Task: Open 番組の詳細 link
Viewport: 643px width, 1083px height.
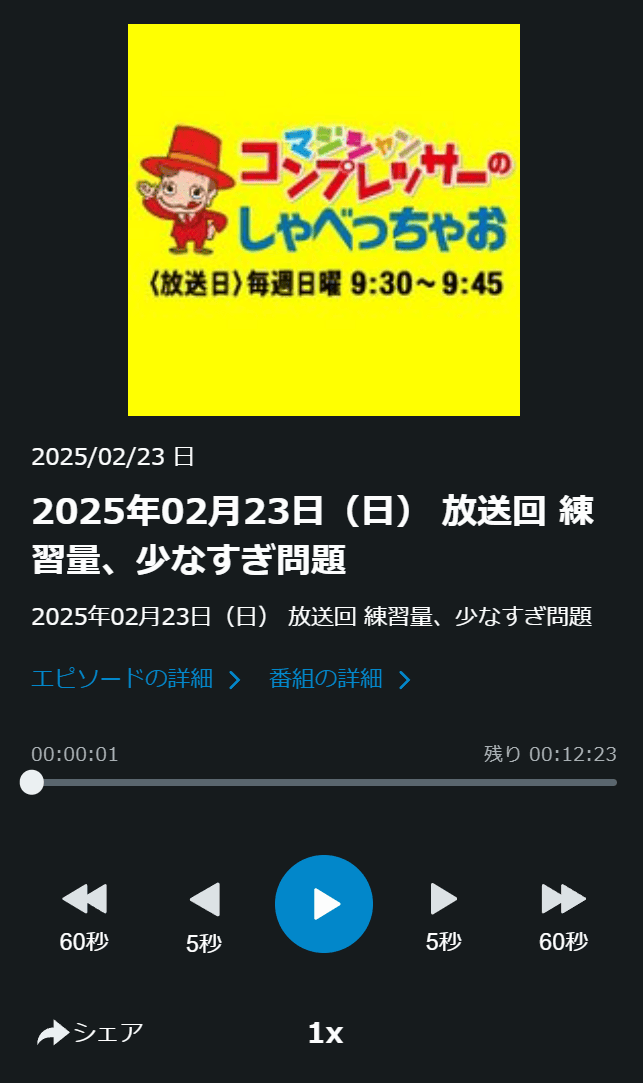Action: click(340, 679)
